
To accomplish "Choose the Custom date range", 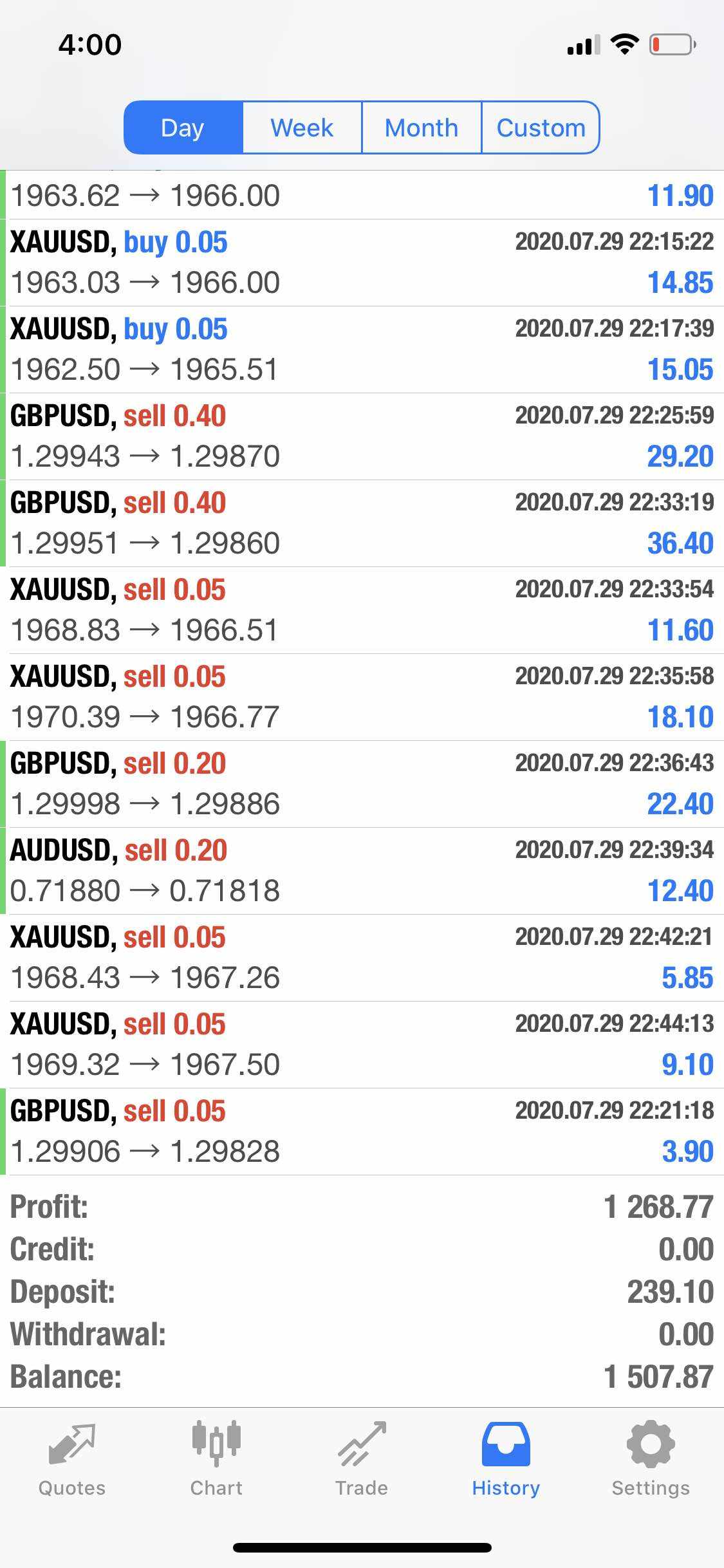I will pos(541,127).
